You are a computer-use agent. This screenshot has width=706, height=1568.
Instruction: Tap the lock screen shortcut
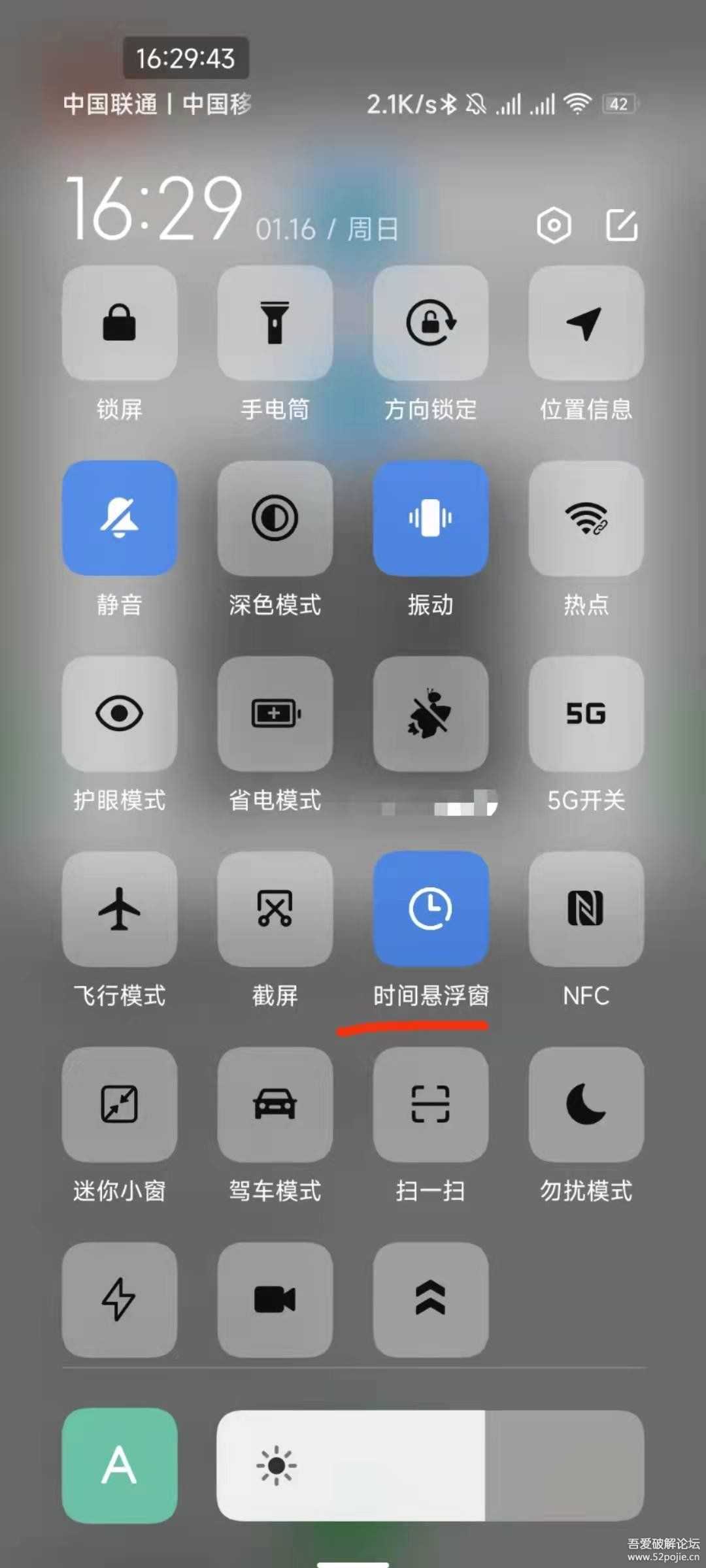pos(119,323)
